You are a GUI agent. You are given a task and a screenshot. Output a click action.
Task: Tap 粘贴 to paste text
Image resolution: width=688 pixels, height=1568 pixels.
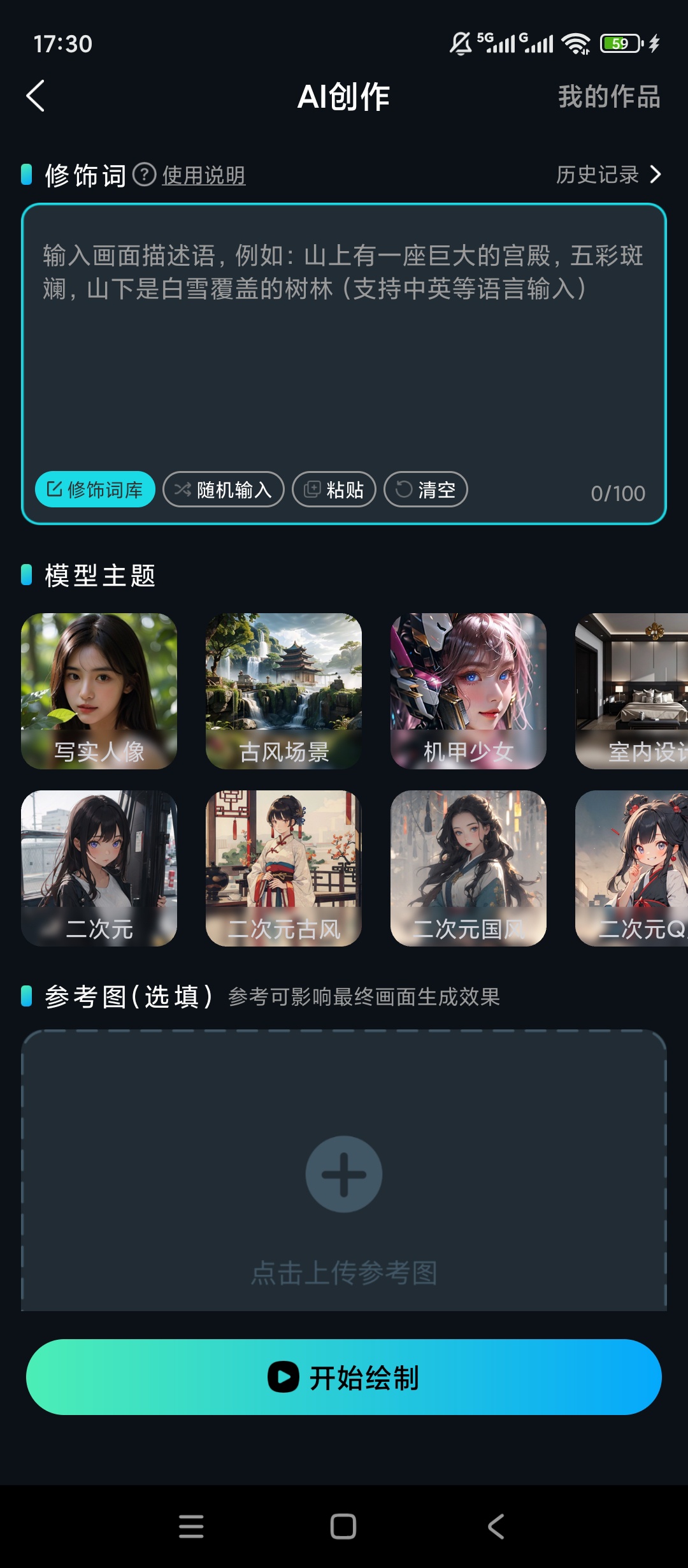pyautogui.click(x=334, y=490)
